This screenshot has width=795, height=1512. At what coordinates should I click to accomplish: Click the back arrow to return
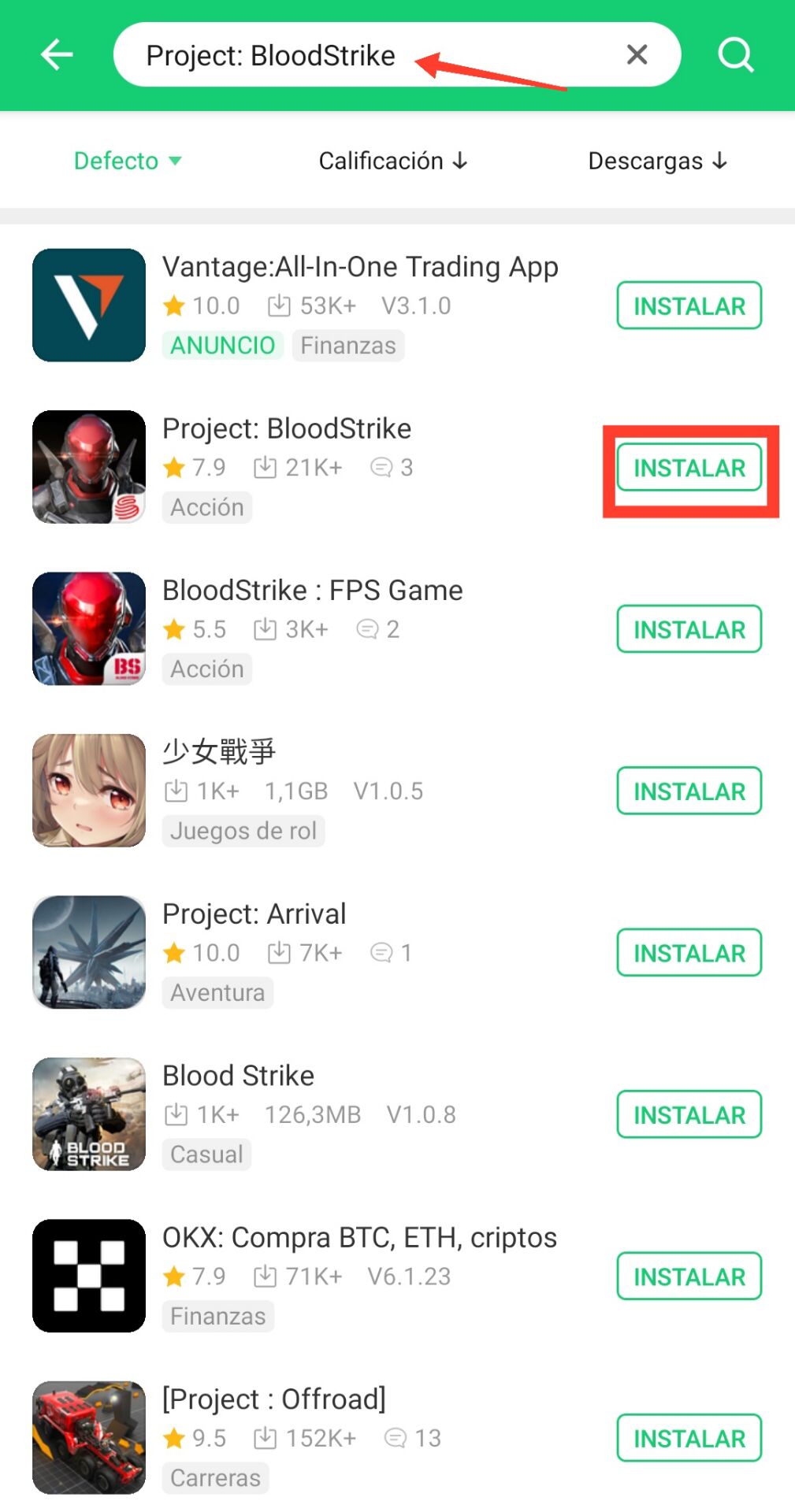point(55,54)
